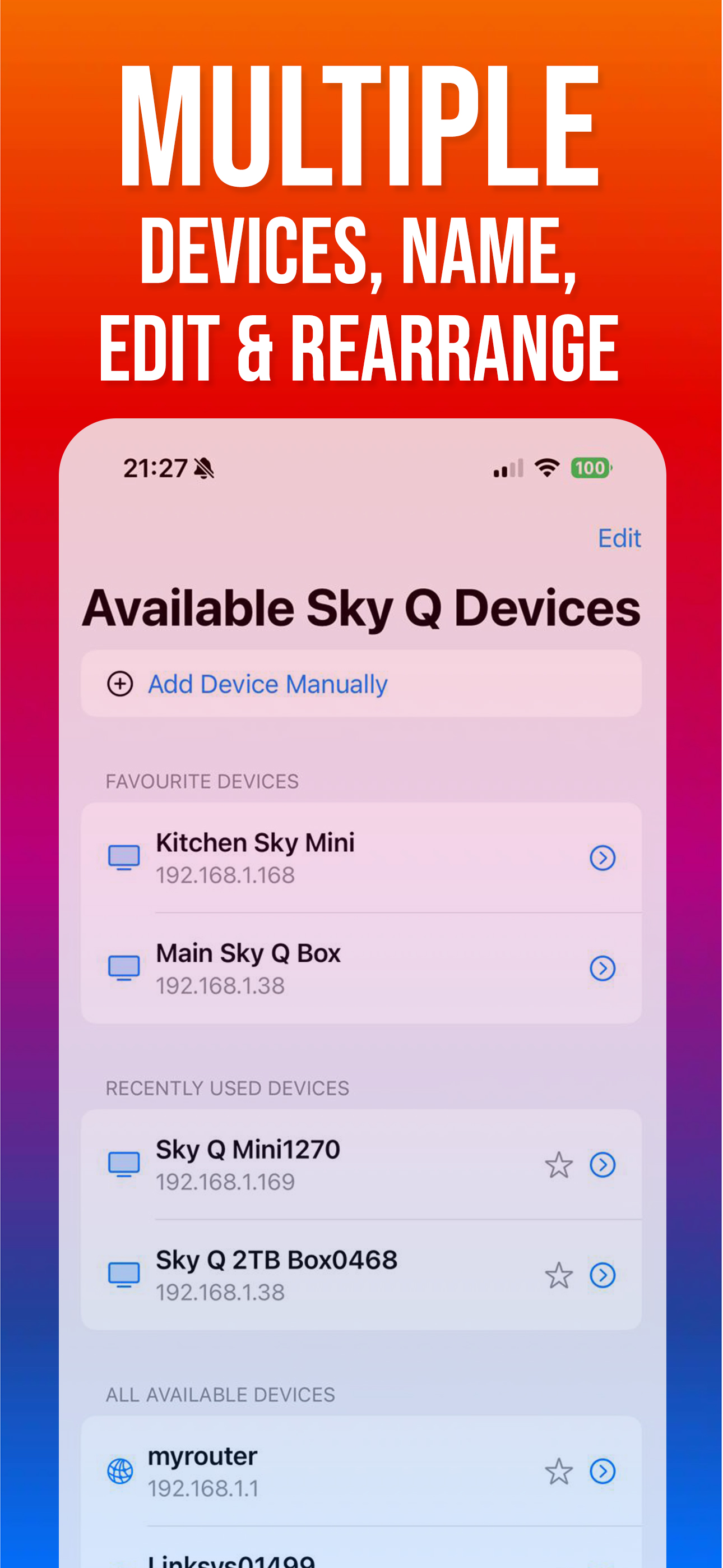This screenshot has height=1568, width=723.
Task: Select the Recently Used Devices section header
Action: [x=227, y=1088]
